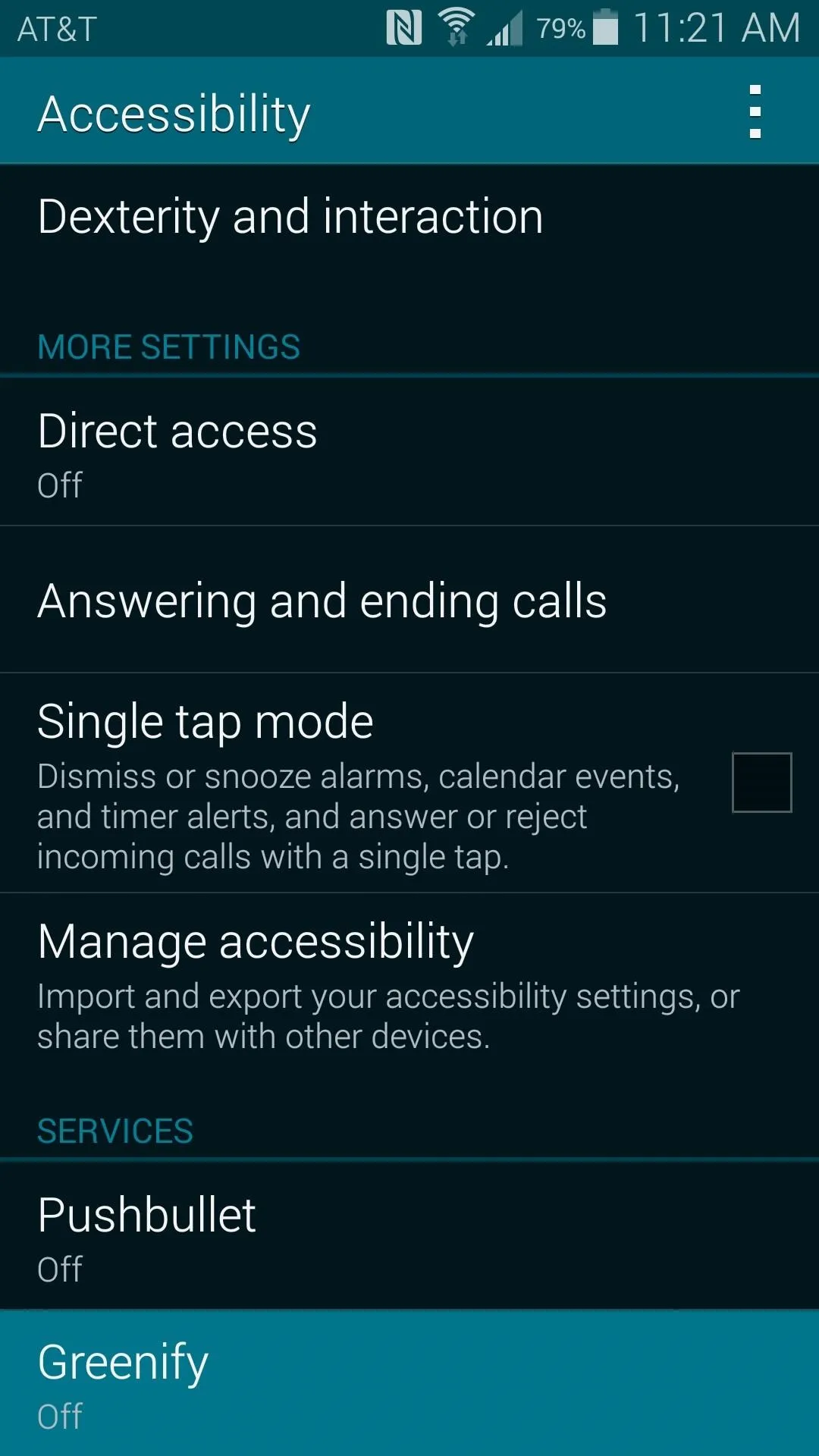Open the Greenify service settings
The image size is (819, 1456).
tap(409, 1383)
